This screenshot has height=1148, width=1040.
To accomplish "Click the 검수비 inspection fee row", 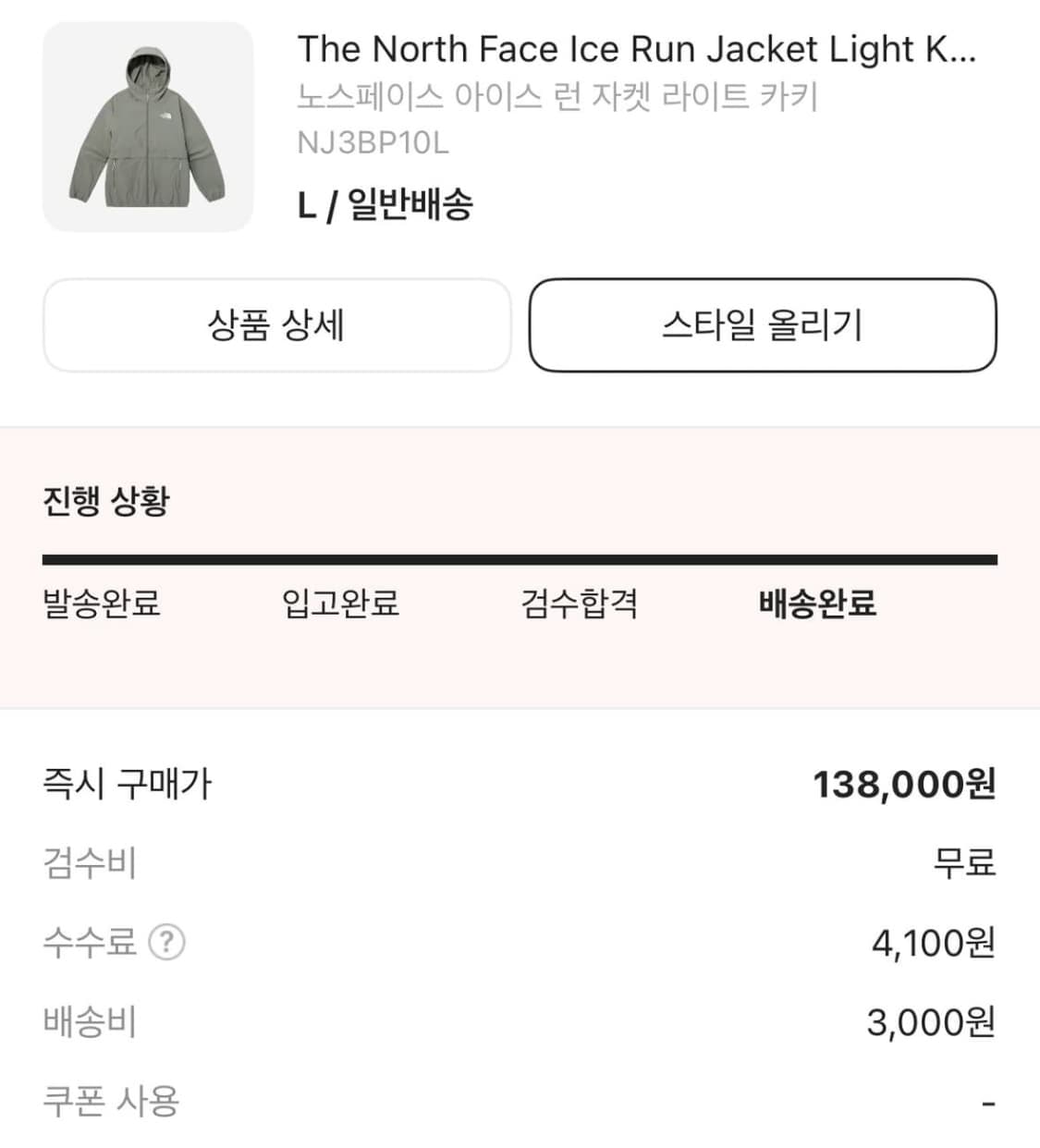I will pyautogui.click(x=90, y=864).
